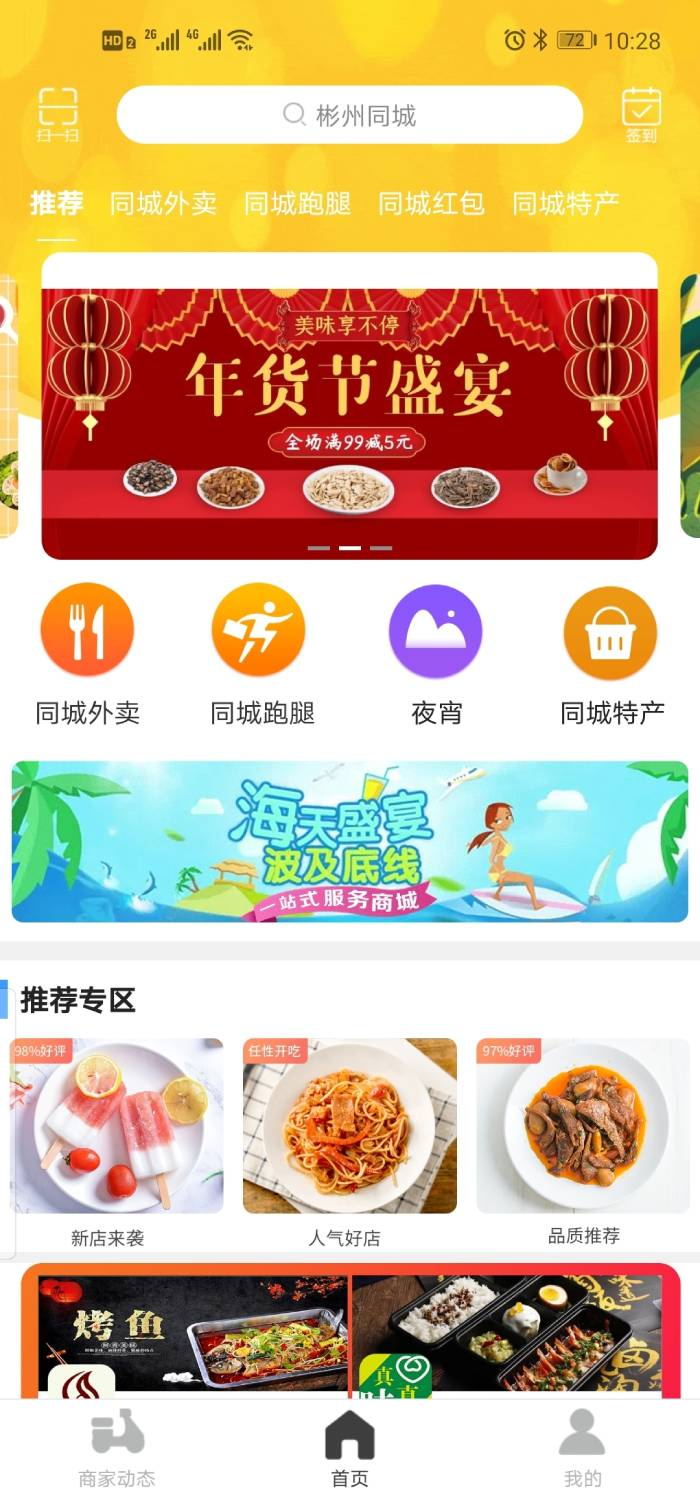Switch to the 同城跑腿 top tab
This screenshot has width=700, height=1497.
[x=297, y=204]
